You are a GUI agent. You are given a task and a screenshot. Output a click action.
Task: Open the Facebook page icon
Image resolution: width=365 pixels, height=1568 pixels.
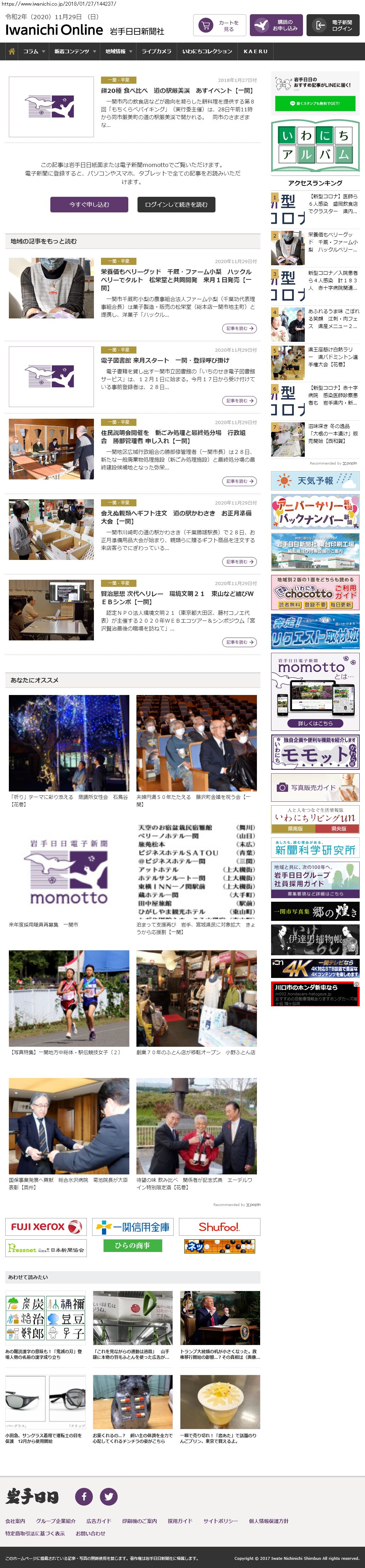84,1496
